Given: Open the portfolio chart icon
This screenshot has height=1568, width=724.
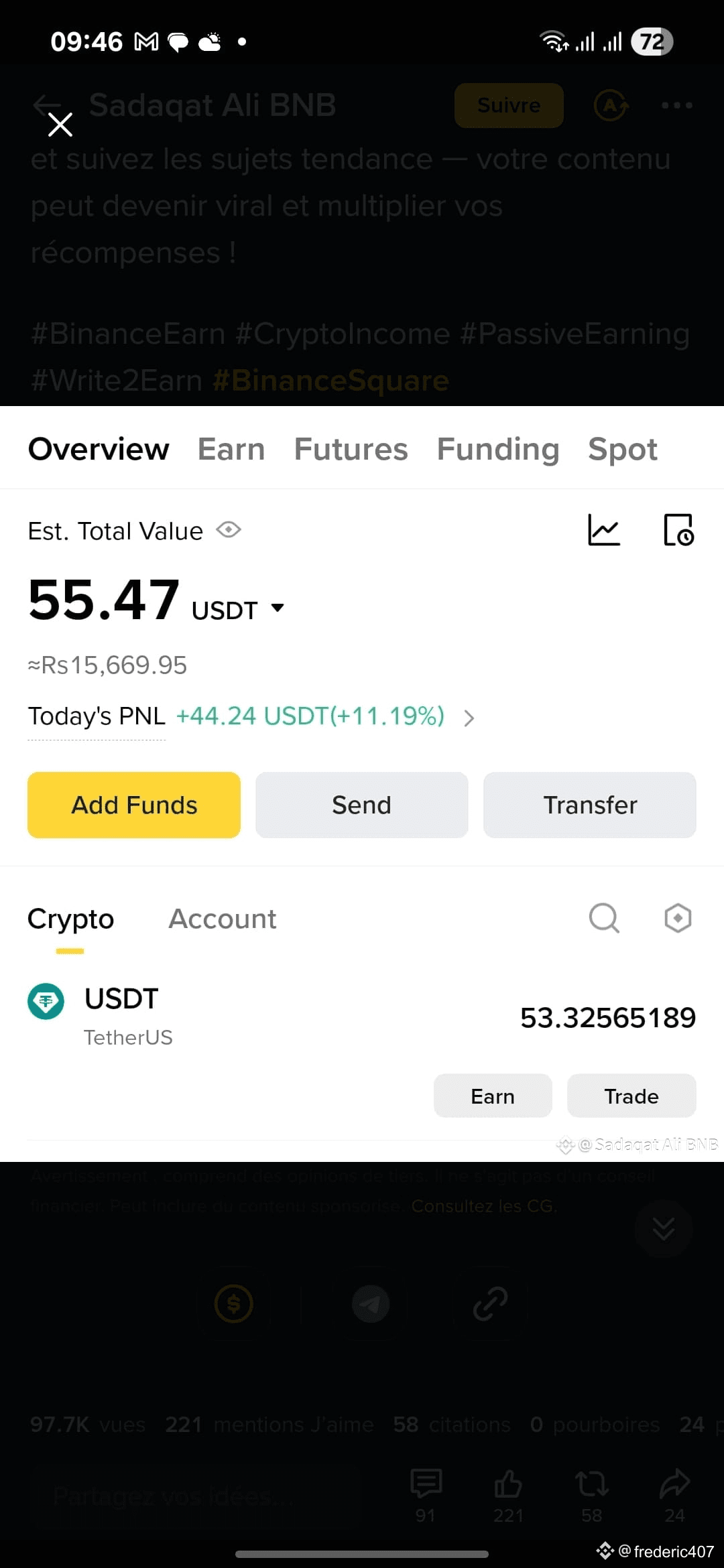Looking at the screenshot, I should [604, 529].
